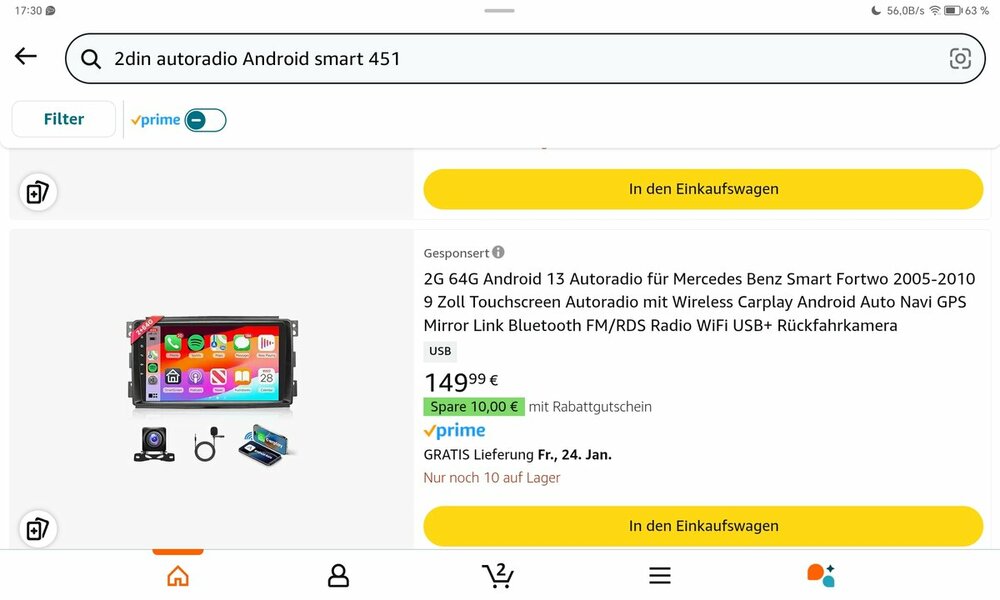Open camera lens search icon
The height and width of the screenshot is (600, 1000).
coord(960,59)
